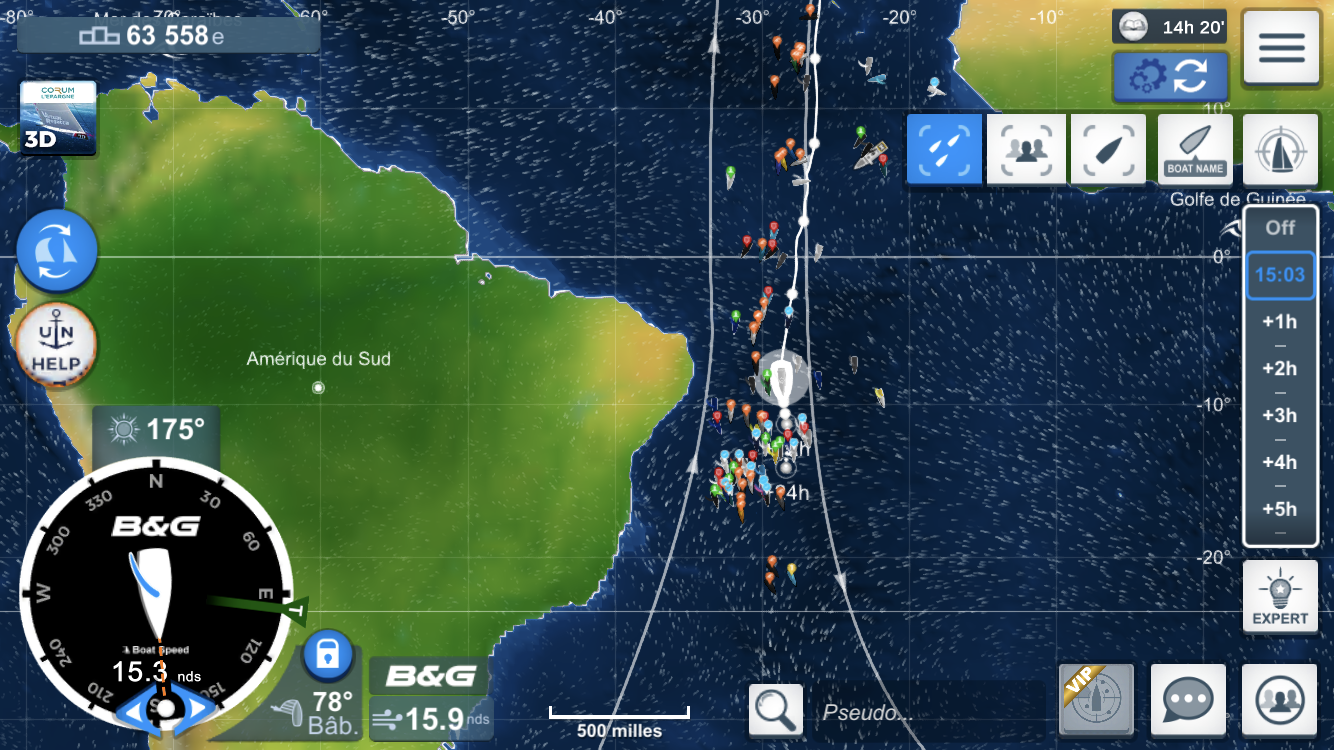Select the fleet of boats view filter
Screen dimensions: 1334x750
944,149
